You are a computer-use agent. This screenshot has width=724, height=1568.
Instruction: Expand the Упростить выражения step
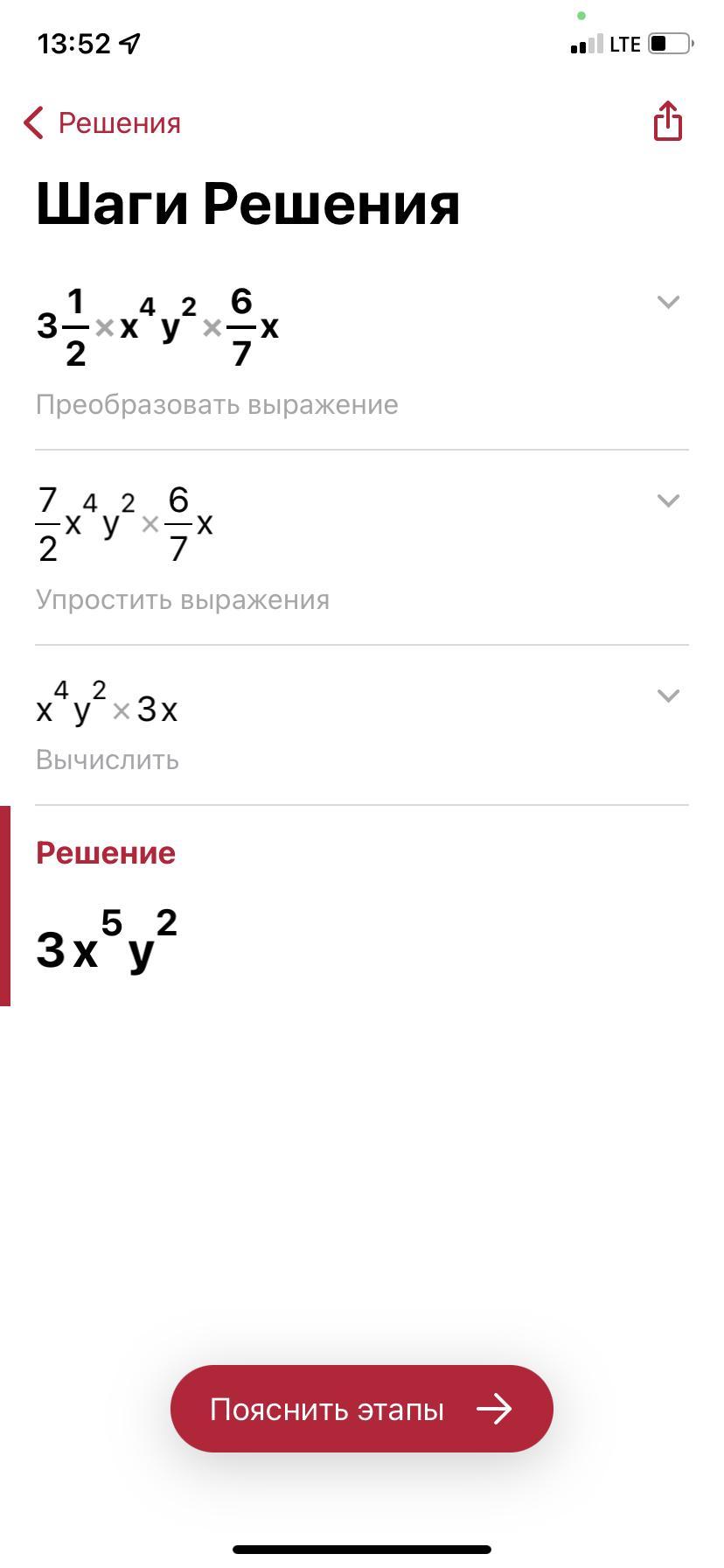[x=668, y=500]
